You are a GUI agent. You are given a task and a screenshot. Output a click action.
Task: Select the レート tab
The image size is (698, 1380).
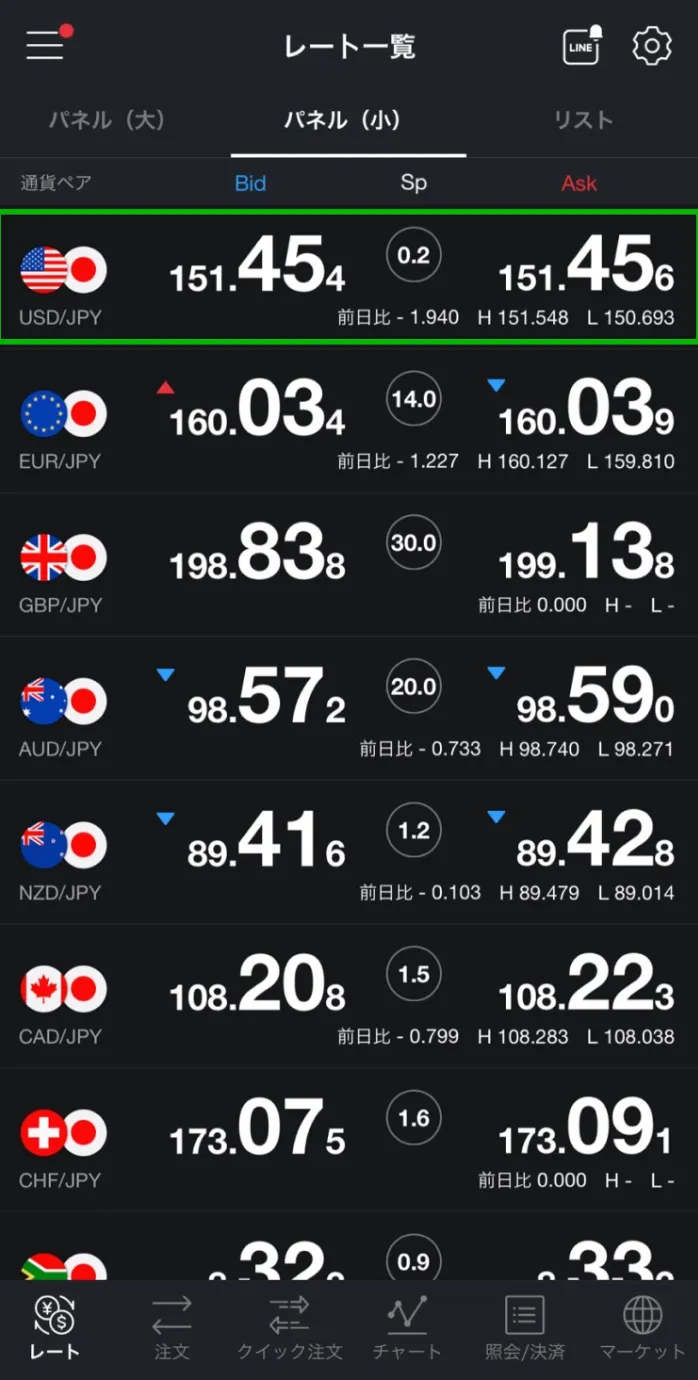click(54, 1327)
